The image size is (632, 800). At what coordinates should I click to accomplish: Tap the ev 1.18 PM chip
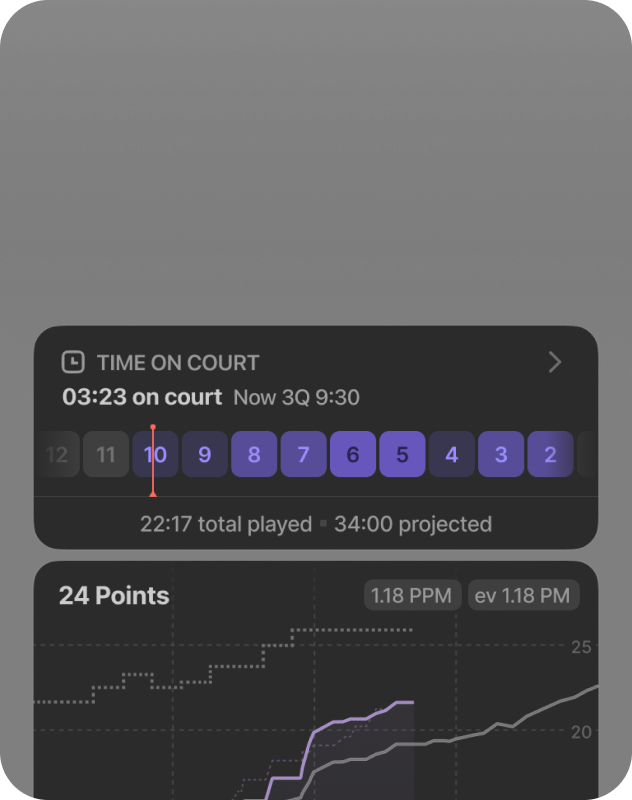pos(523,596)
